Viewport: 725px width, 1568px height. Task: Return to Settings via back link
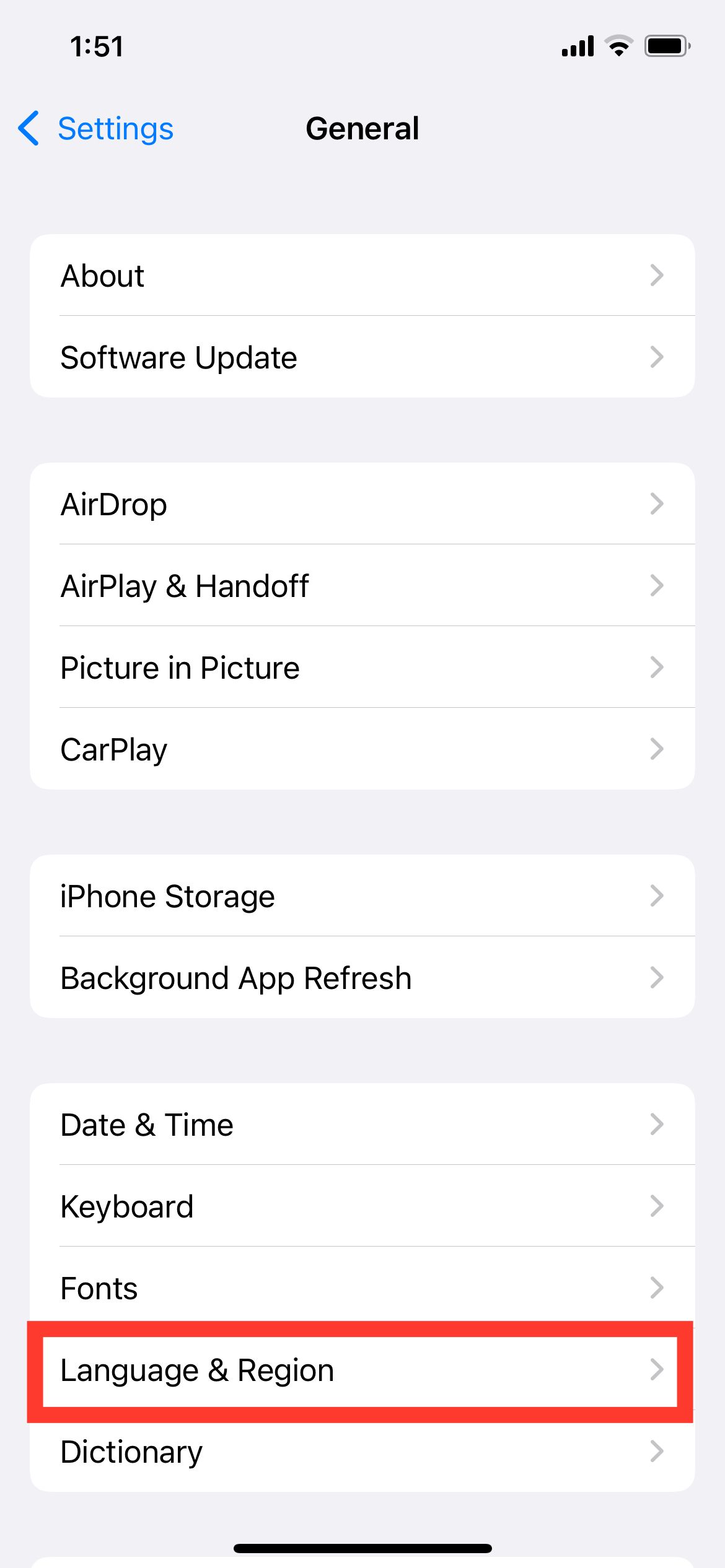[116, 129]
